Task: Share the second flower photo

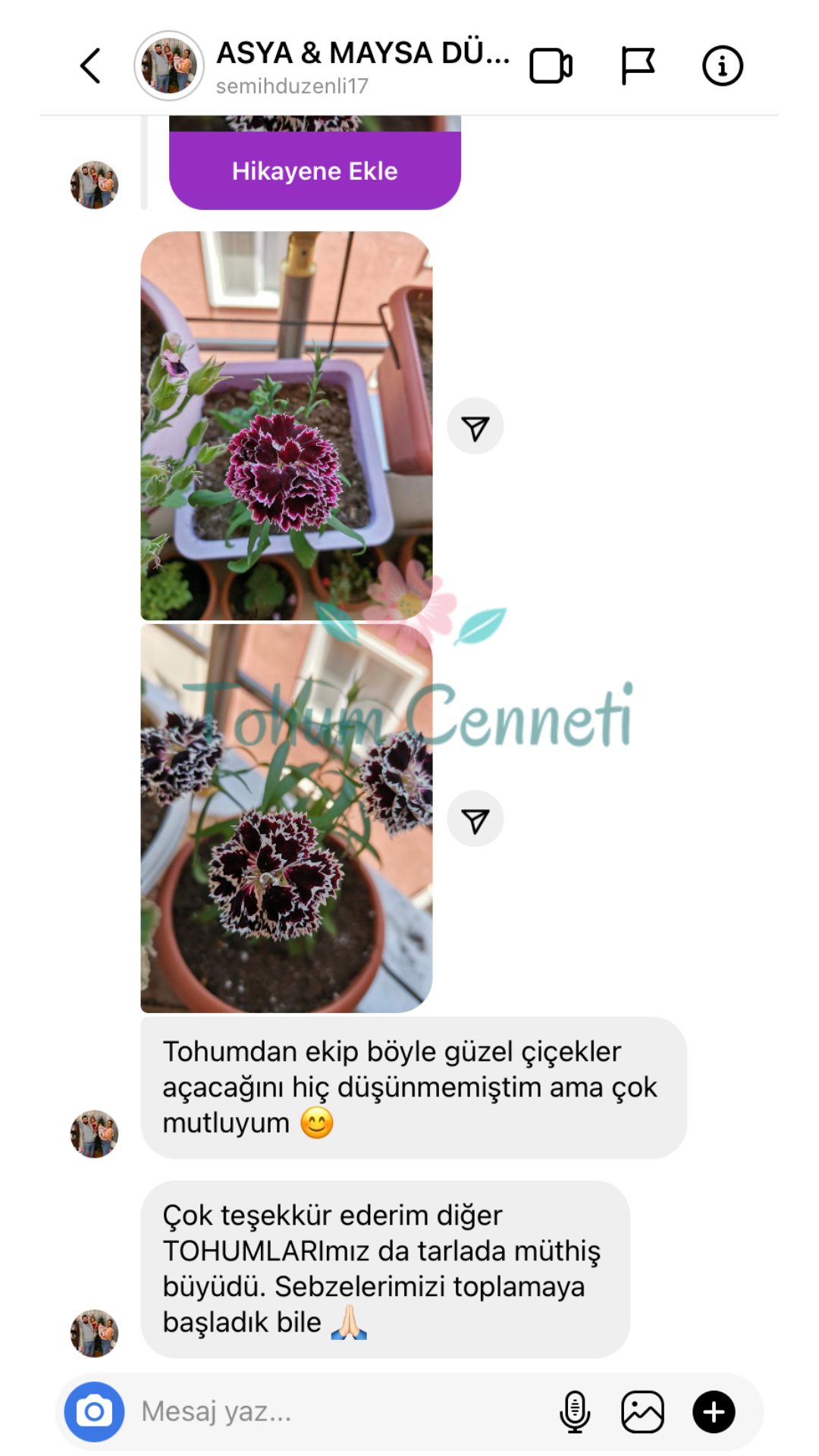Action: pos(475,820)
